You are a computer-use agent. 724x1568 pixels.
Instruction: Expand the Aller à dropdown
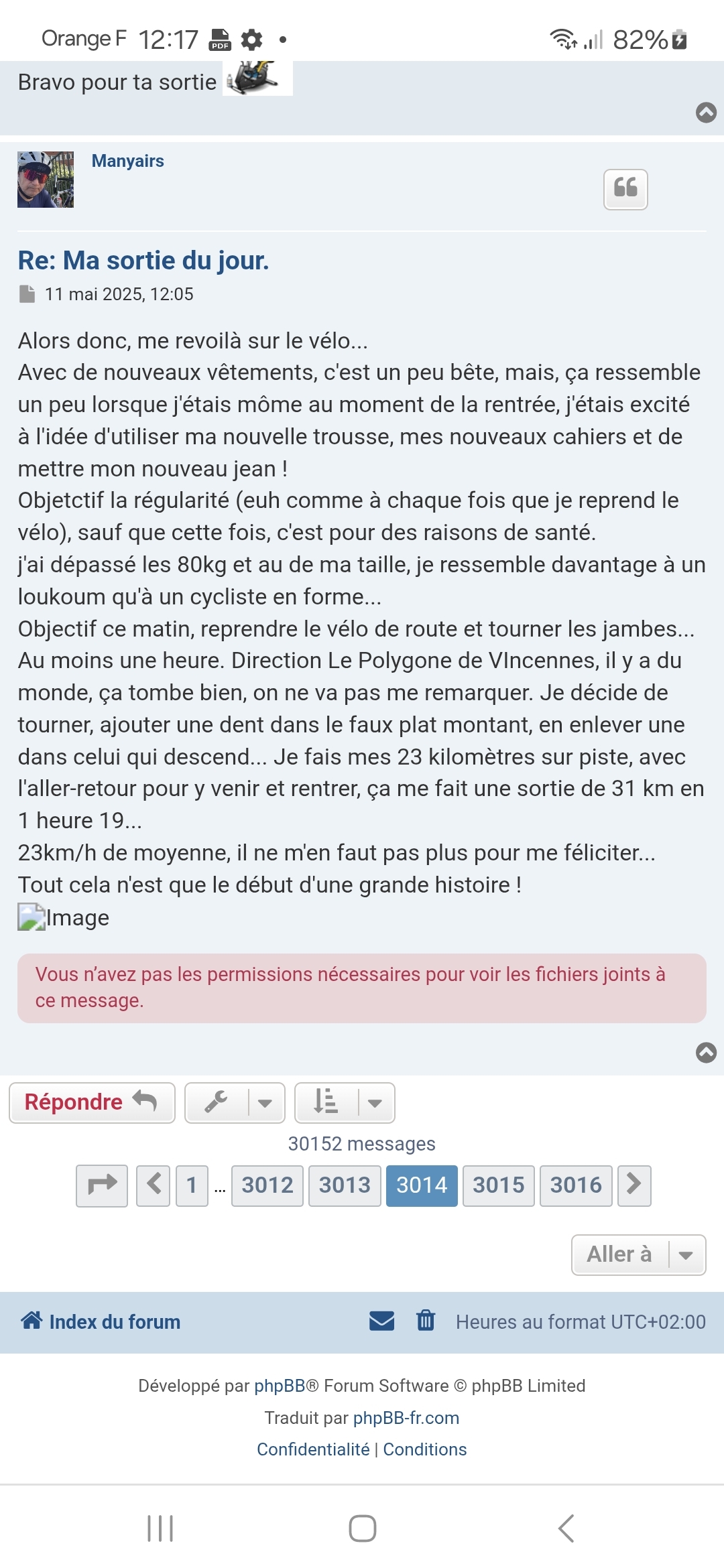(x=638, y=1254)
